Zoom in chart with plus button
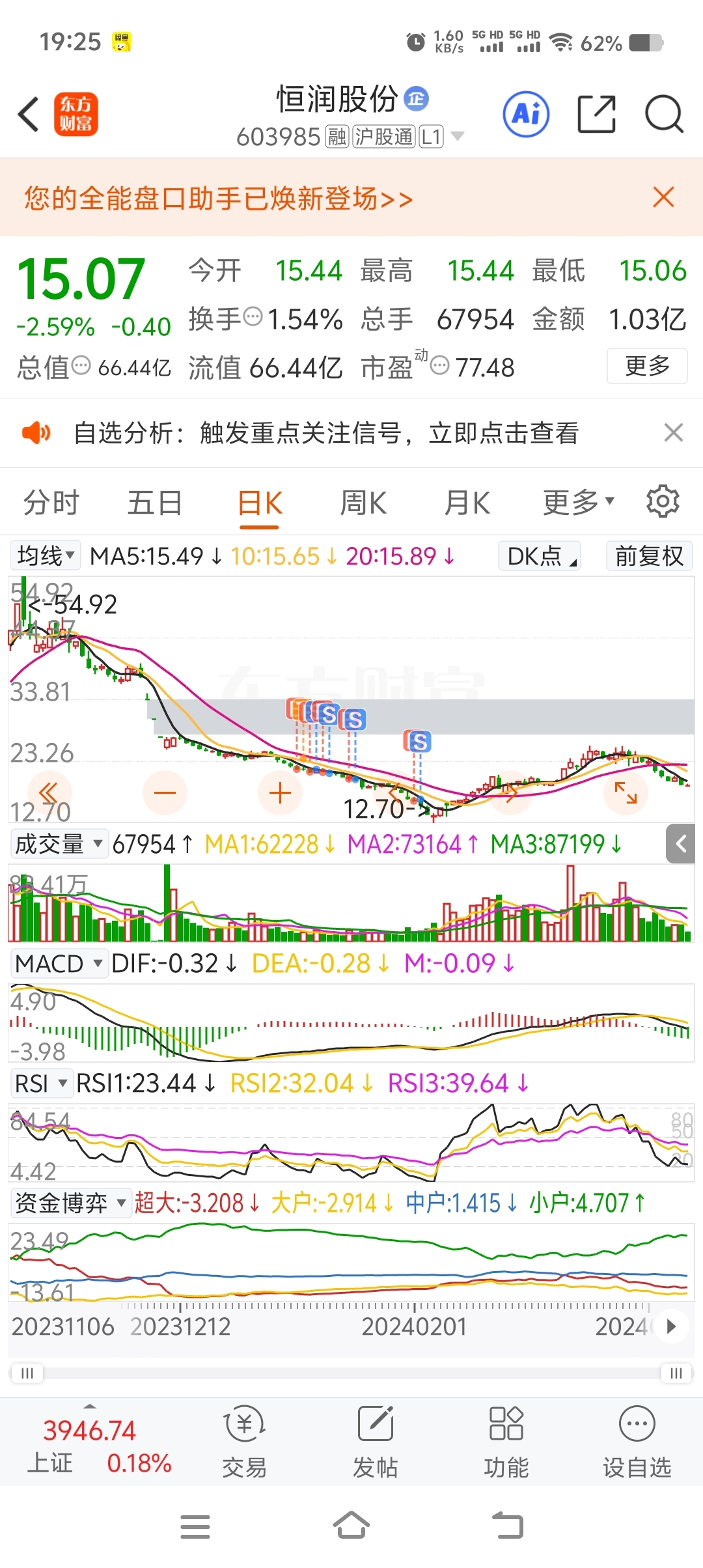 coord(280,792)
